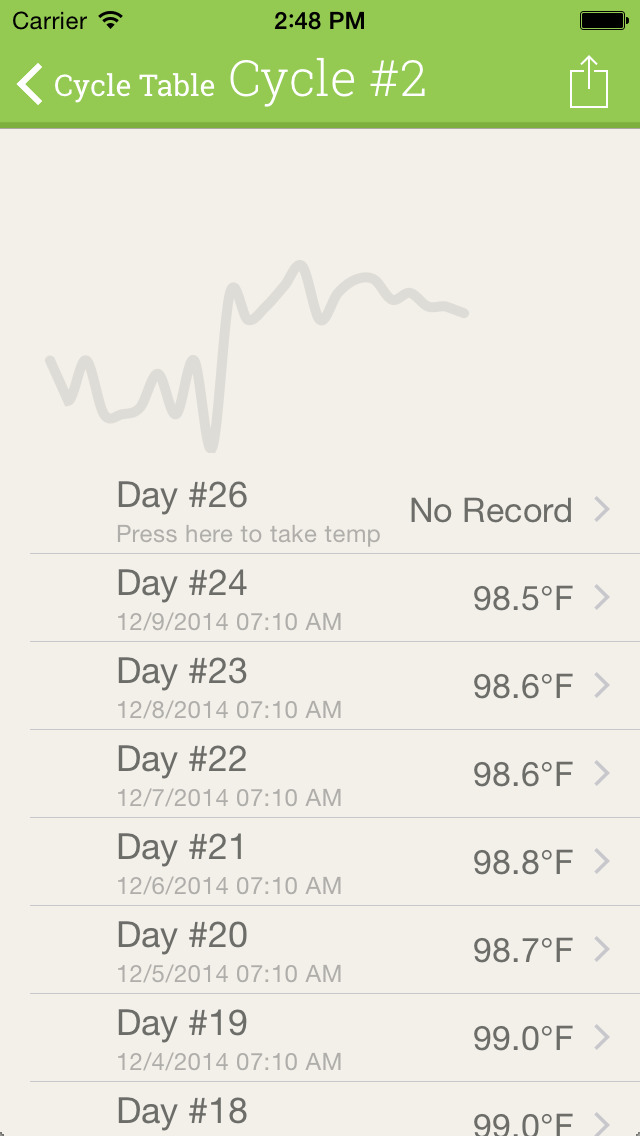Go back to Cycle Table
This screenshot has height=1136, width=640.
(115, 85)
